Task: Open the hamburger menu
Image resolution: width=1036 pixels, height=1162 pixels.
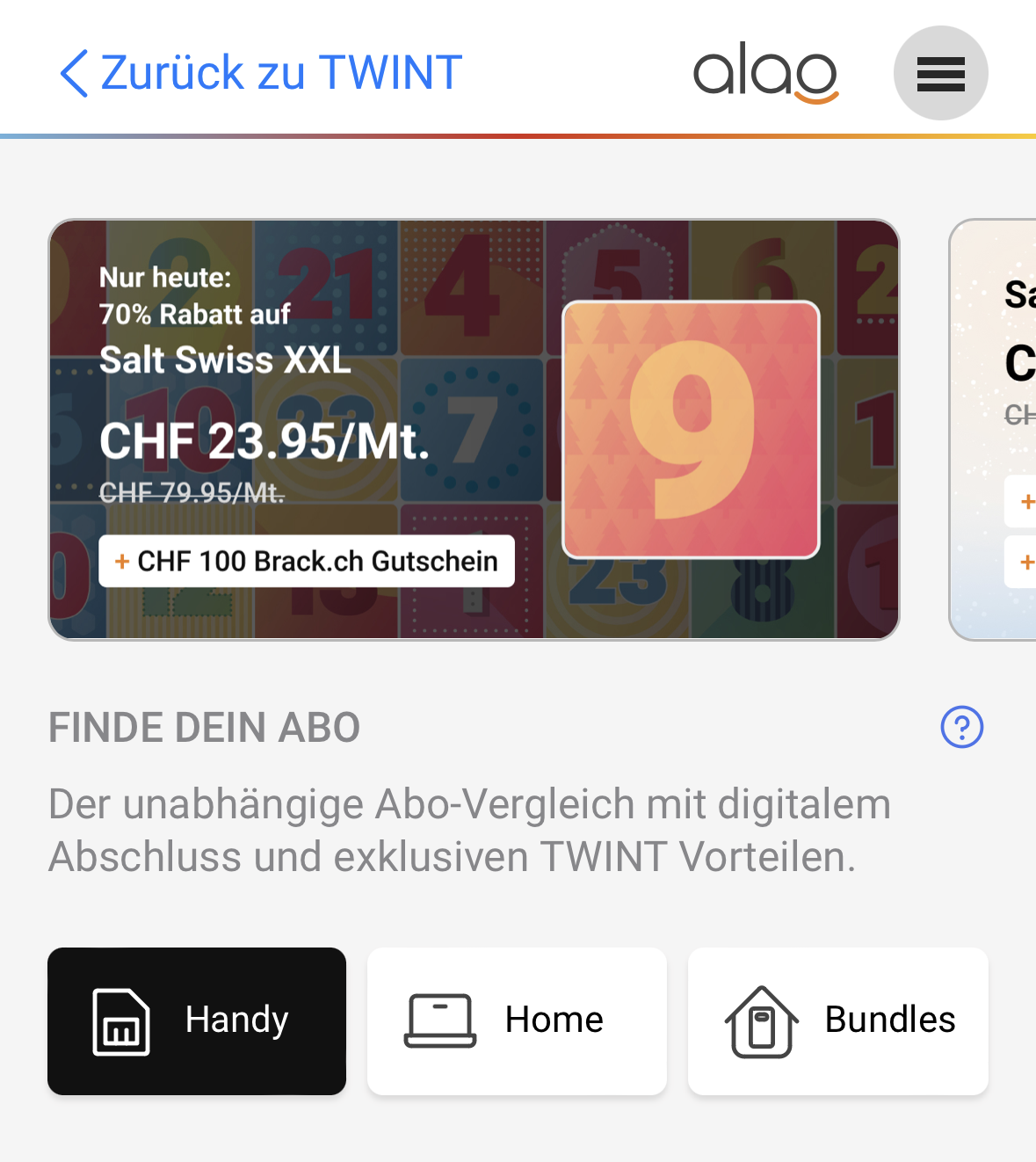Action: coord(940,73)
